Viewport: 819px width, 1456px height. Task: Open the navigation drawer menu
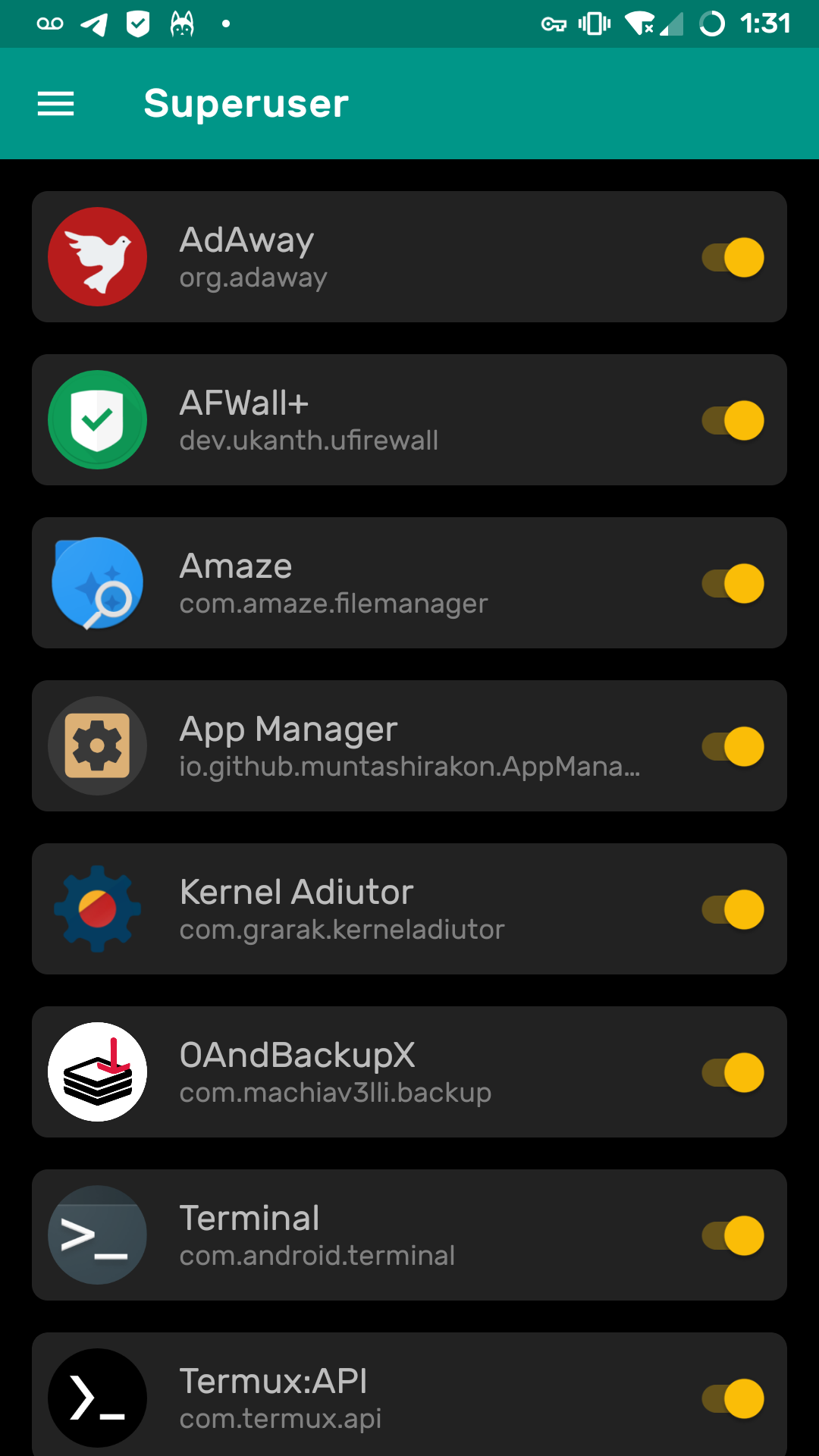coord(56,104)
